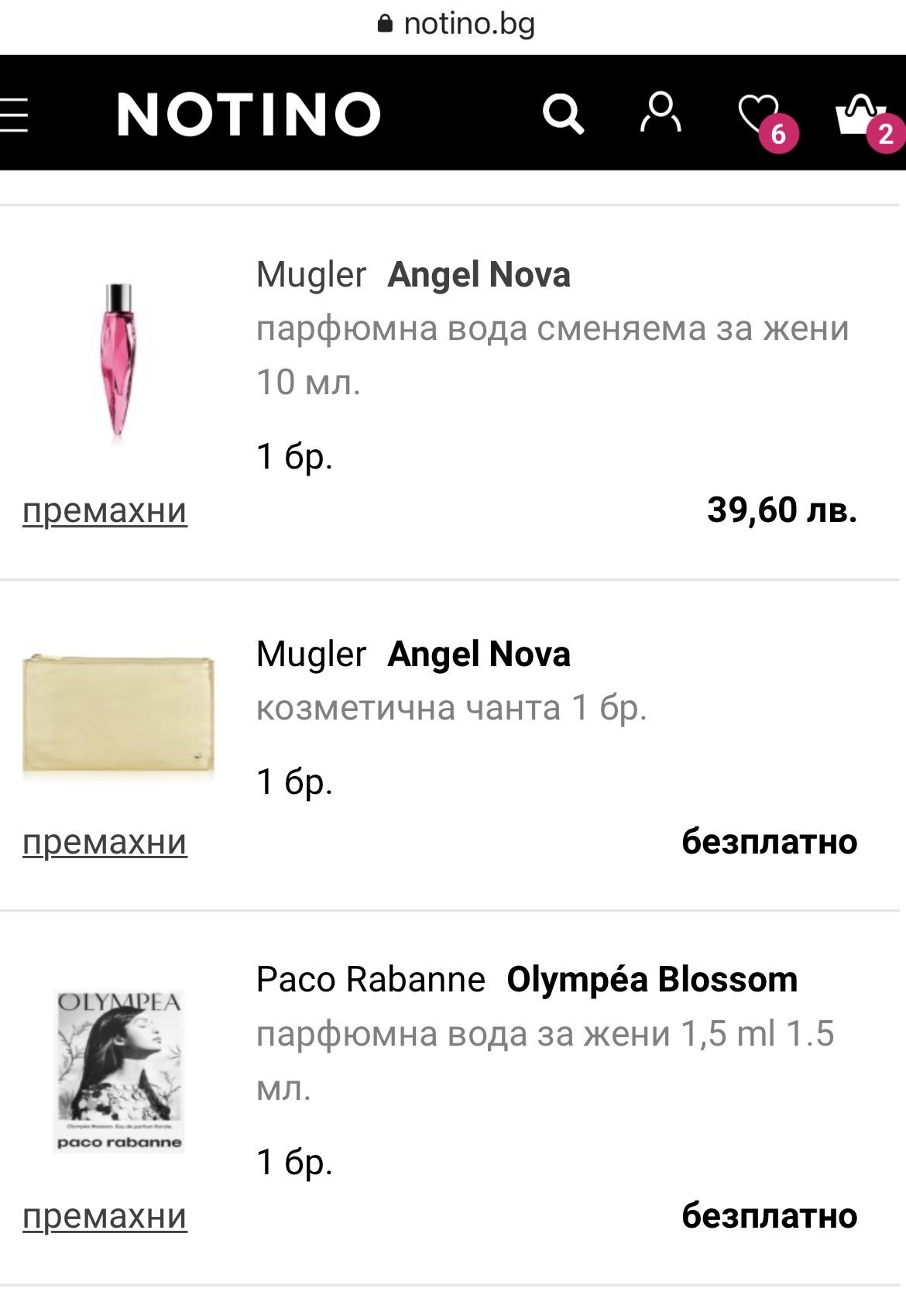Remove Angel Nova cosmetic bag from the cart
906x1316 pixels.
coord(105,842)
